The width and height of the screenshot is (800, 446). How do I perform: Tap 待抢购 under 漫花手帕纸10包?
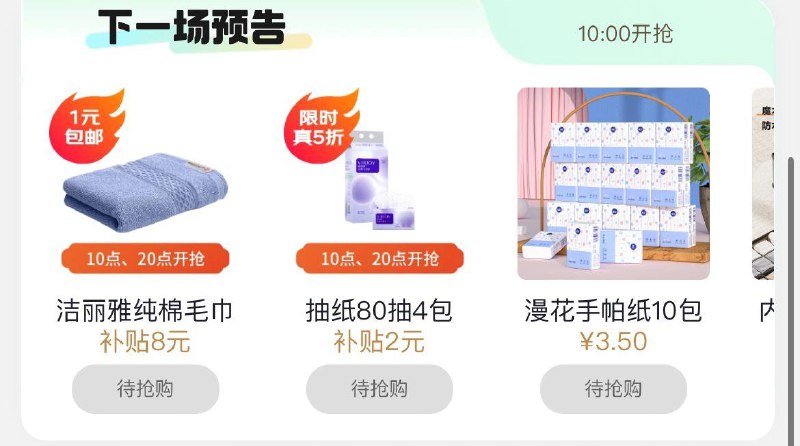coord(613,389)
